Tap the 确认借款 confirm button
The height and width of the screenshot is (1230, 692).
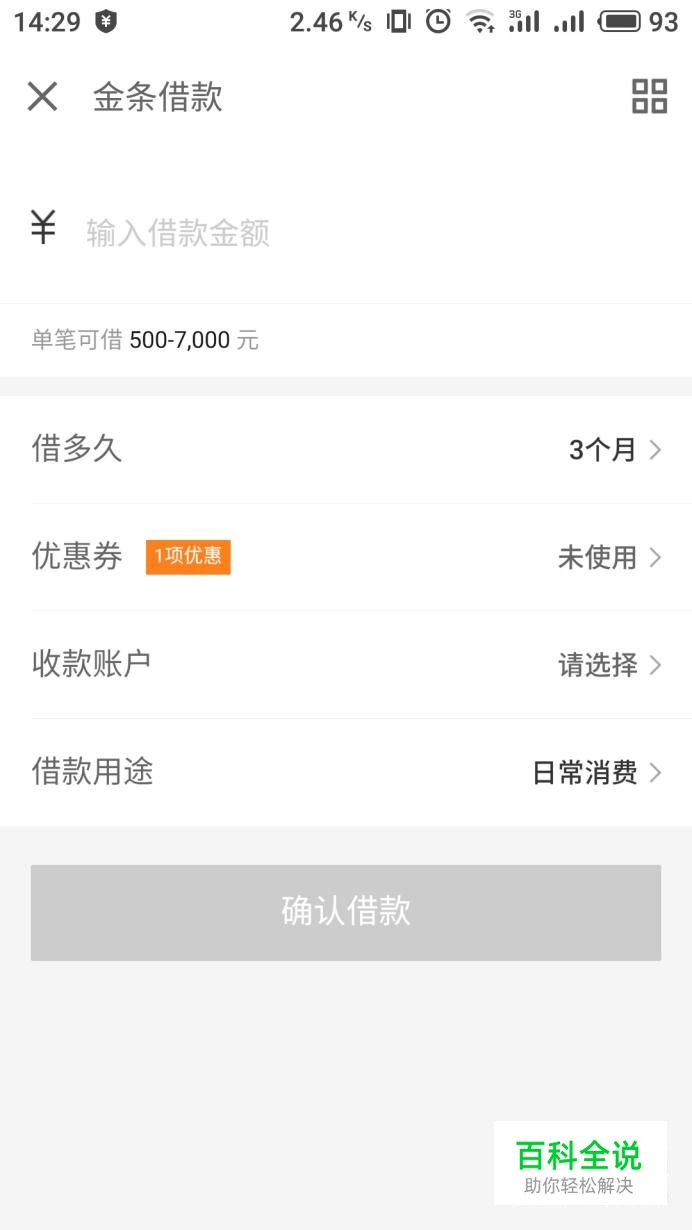click(346, 912)
